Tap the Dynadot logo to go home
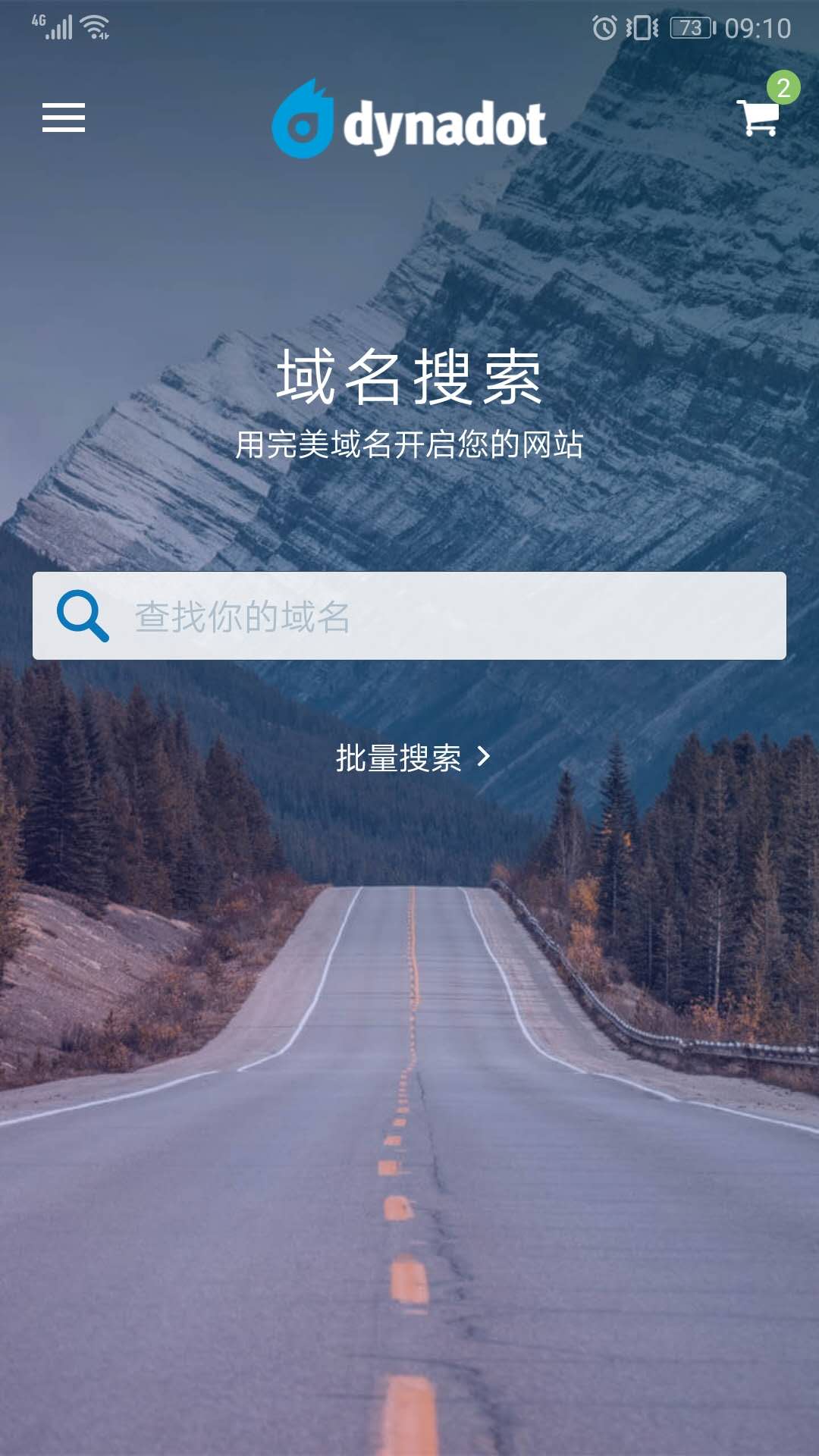The width and height of the screenshot is (819, 1456). coord(409,121)
